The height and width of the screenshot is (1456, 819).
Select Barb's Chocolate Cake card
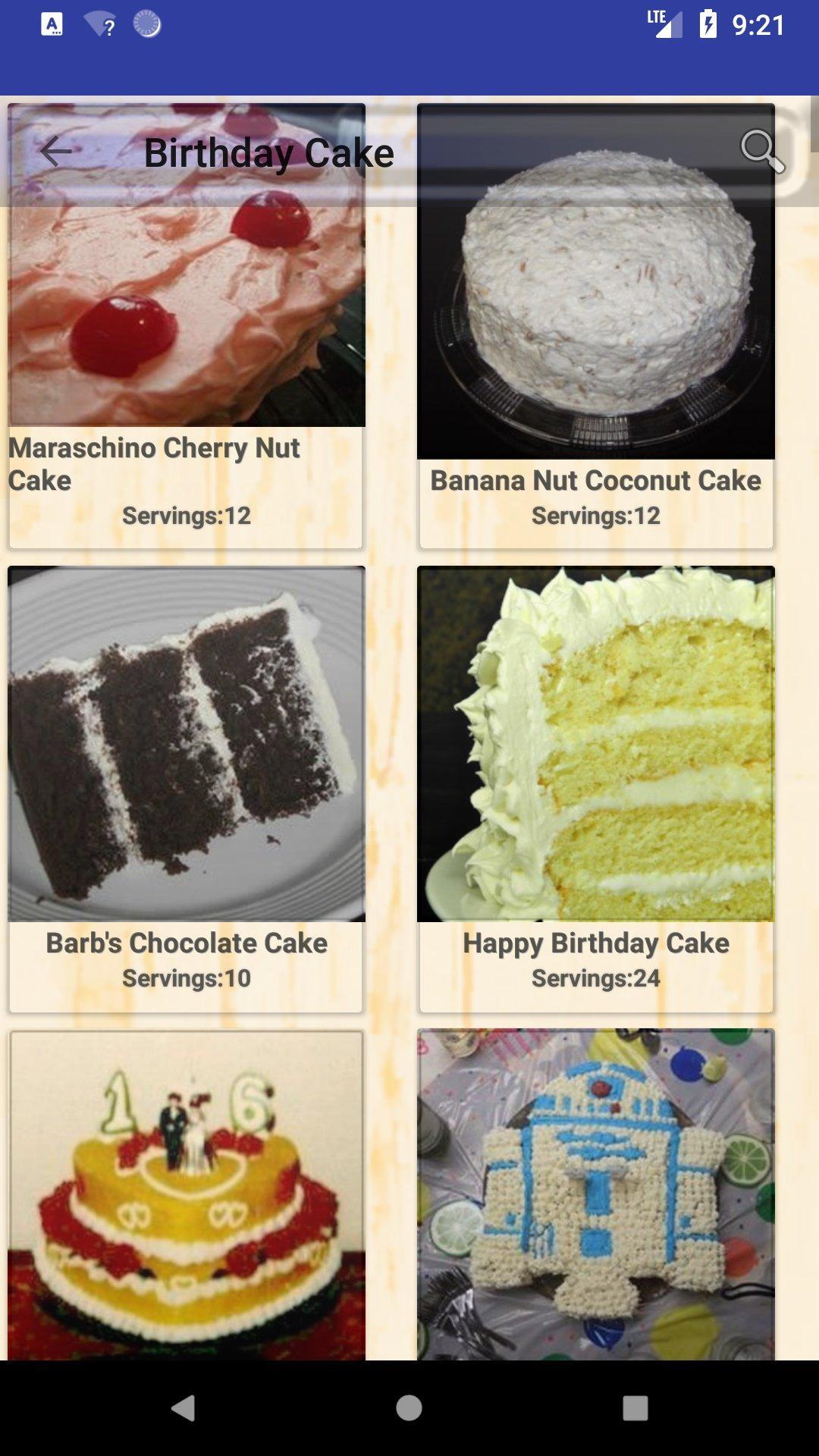coord(186,789)
